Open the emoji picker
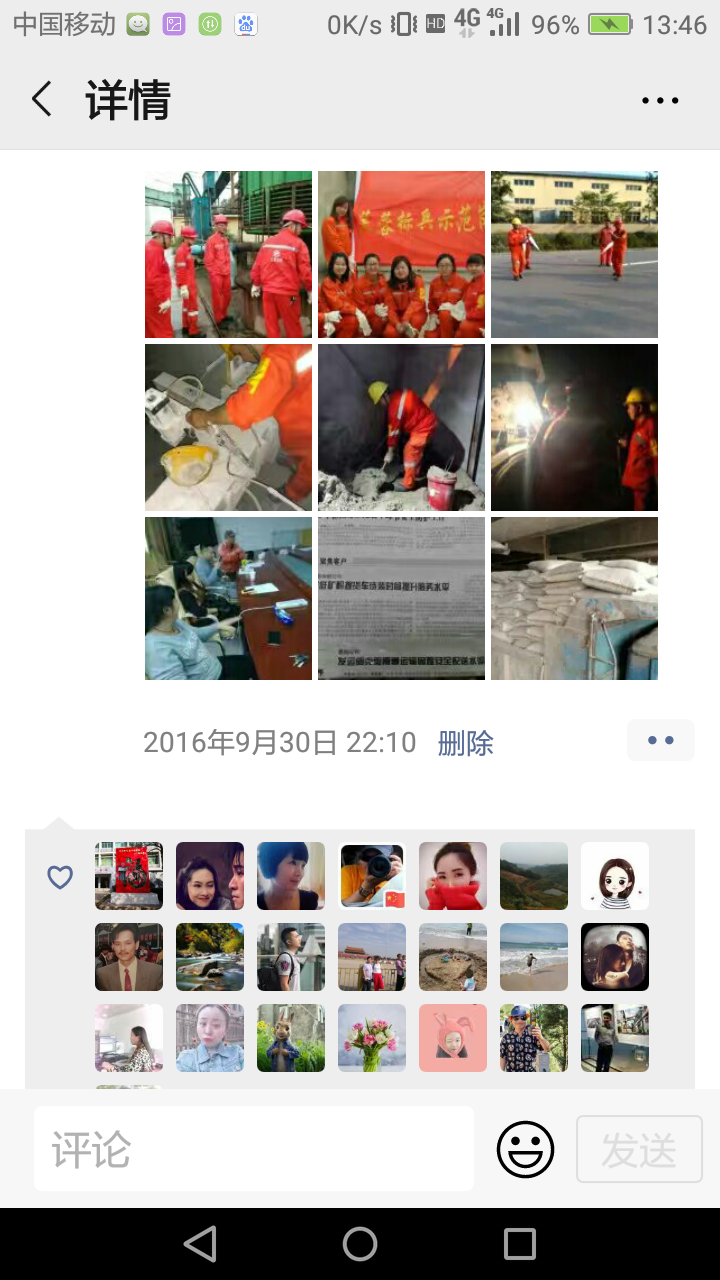720x1280 pixels. pos(525,1149)
